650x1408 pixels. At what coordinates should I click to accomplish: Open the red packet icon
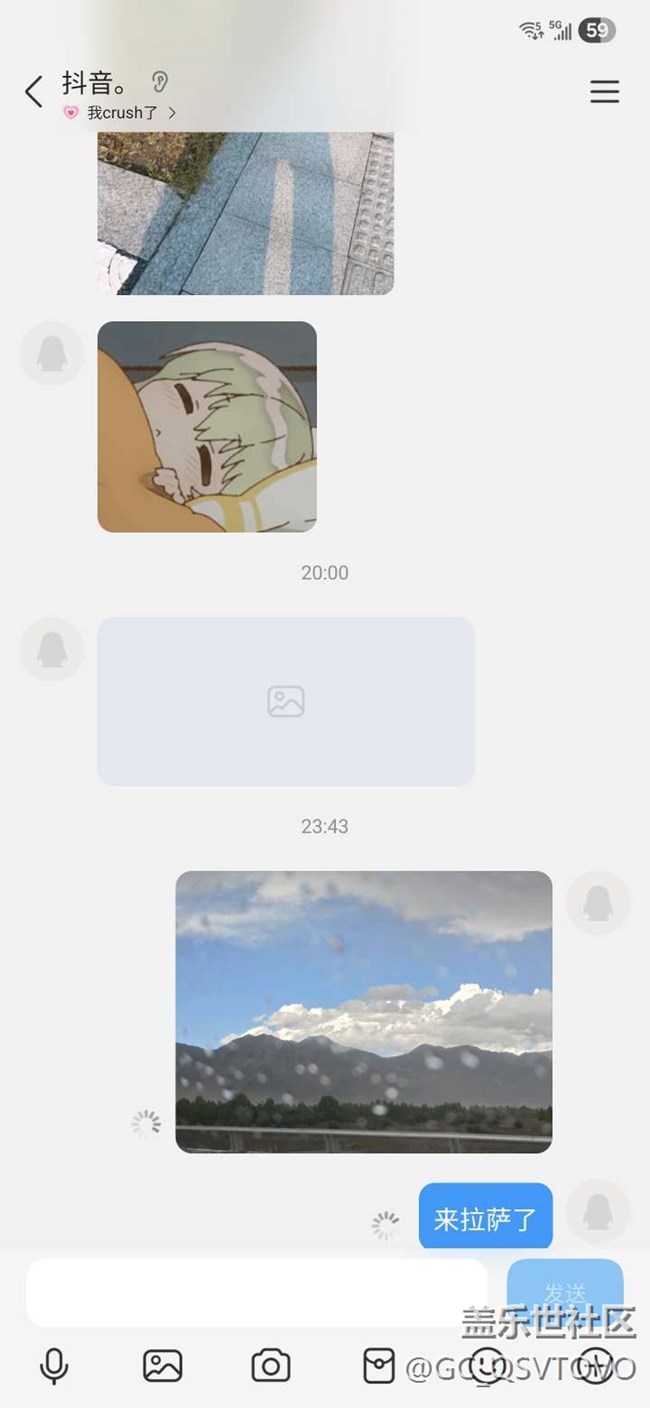379,1365
